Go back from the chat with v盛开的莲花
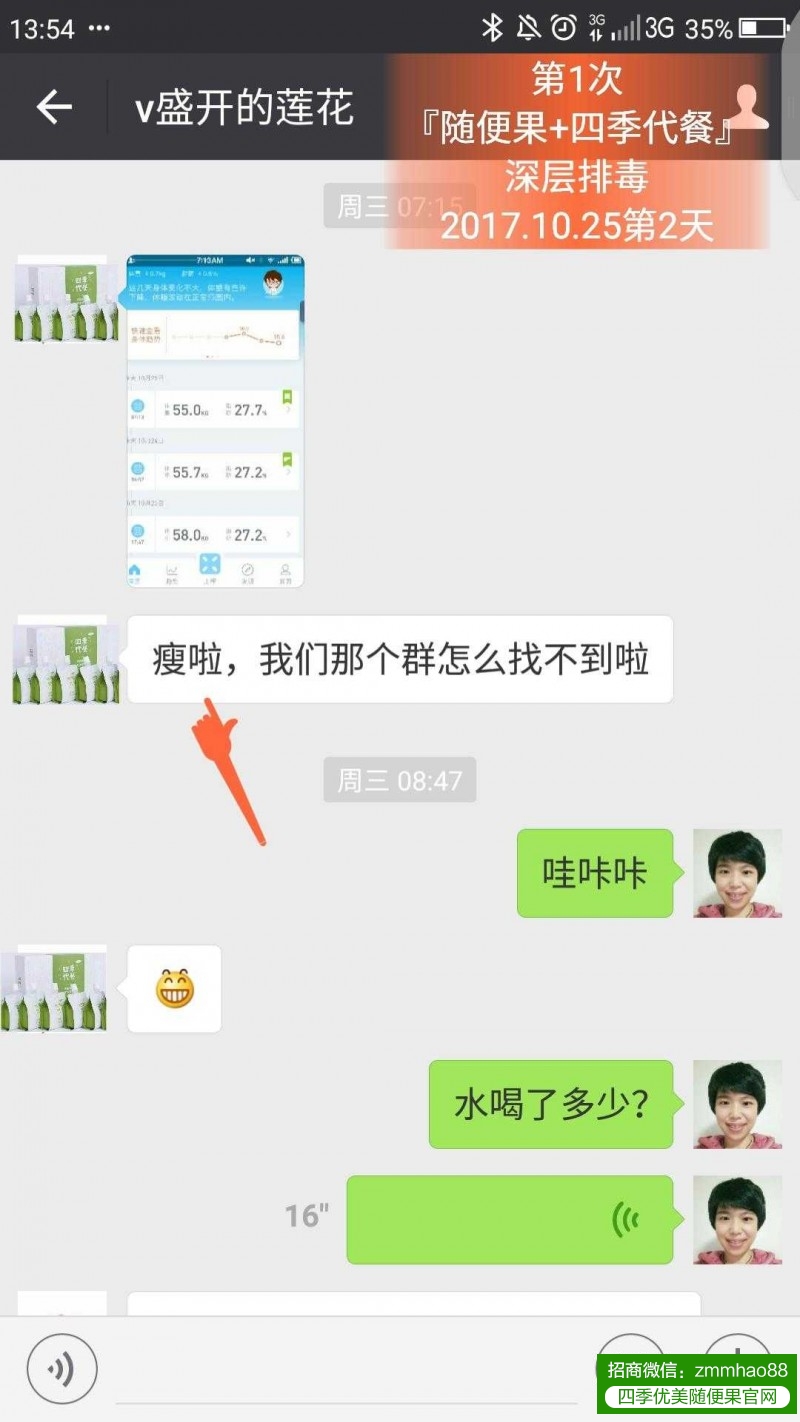This screenshot has width=800, height=1422. pos(54,107)
